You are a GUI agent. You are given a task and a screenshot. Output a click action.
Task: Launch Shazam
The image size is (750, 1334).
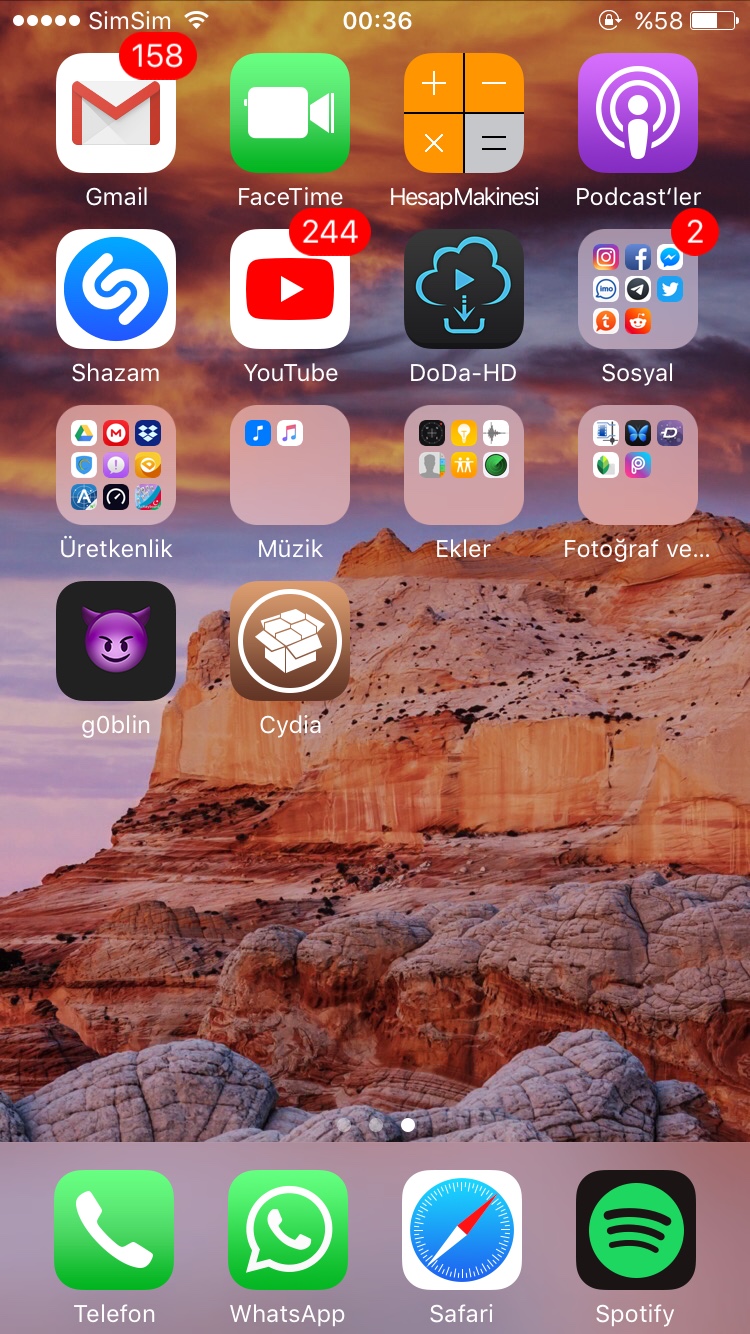116,289
